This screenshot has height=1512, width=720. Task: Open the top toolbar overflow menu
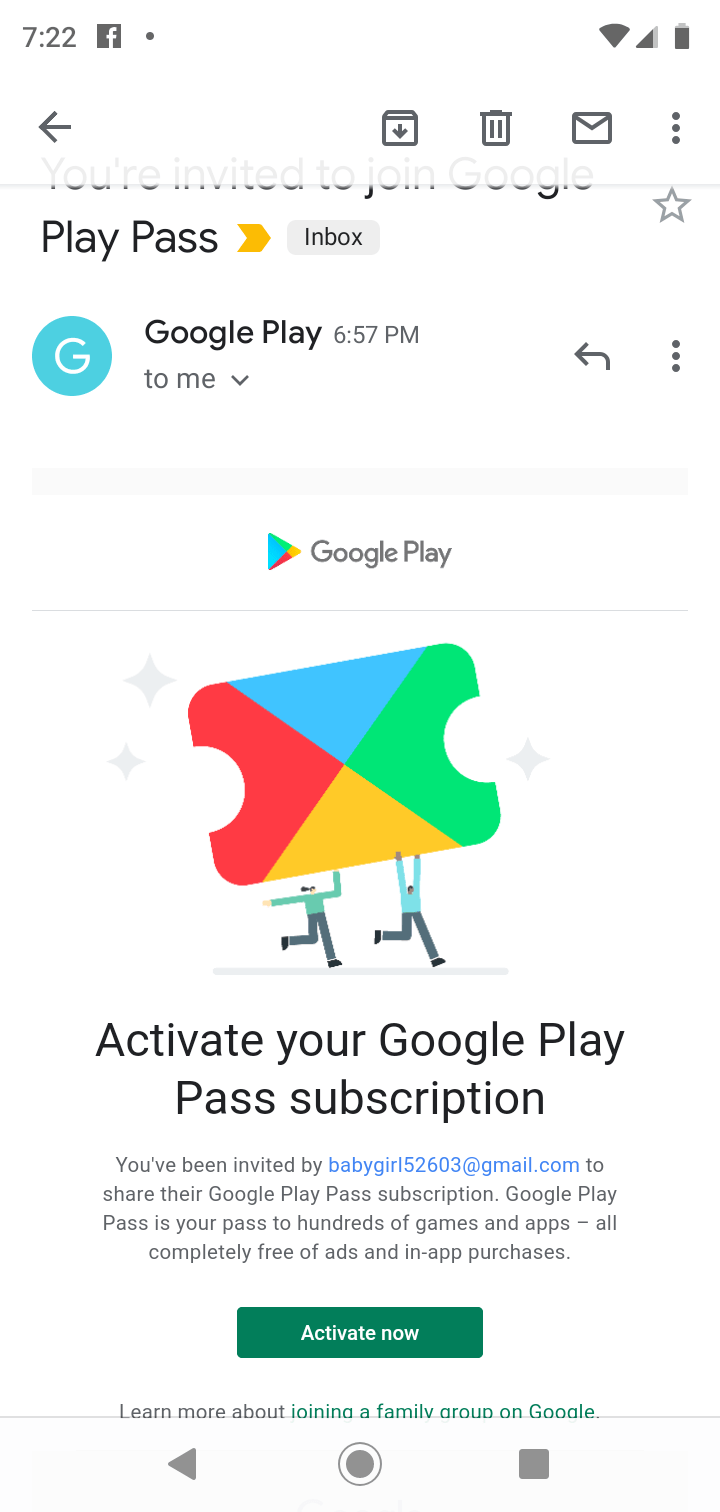676,128
